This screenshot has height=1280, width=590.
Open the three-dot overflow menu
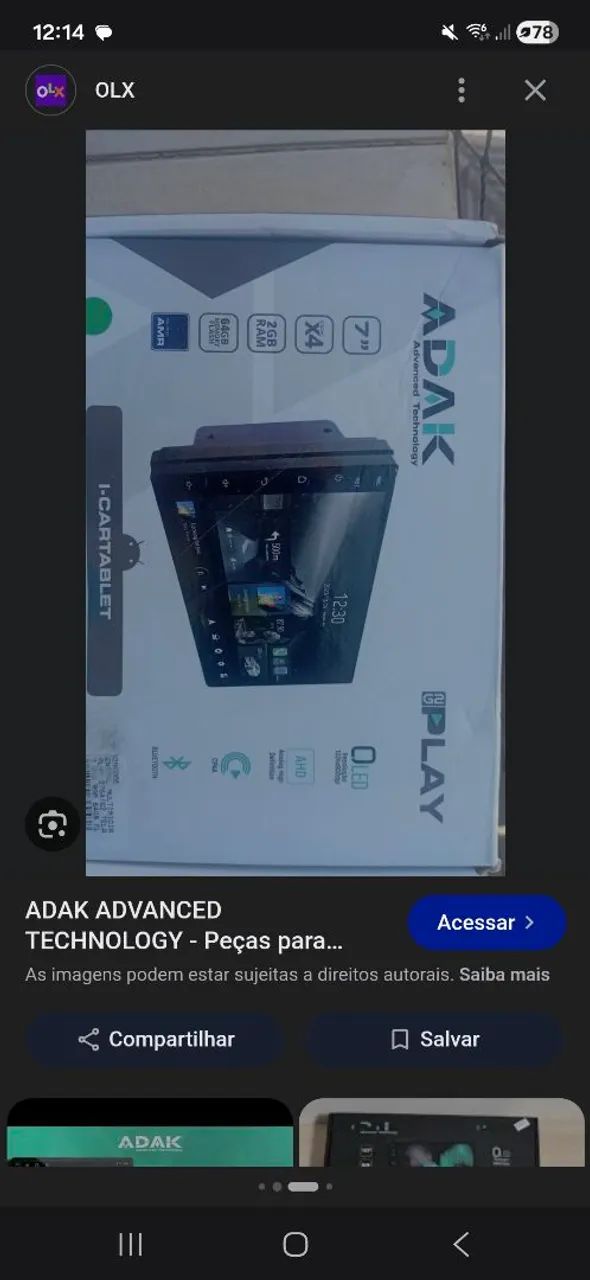pyautogui.click(x=461, y=90)
